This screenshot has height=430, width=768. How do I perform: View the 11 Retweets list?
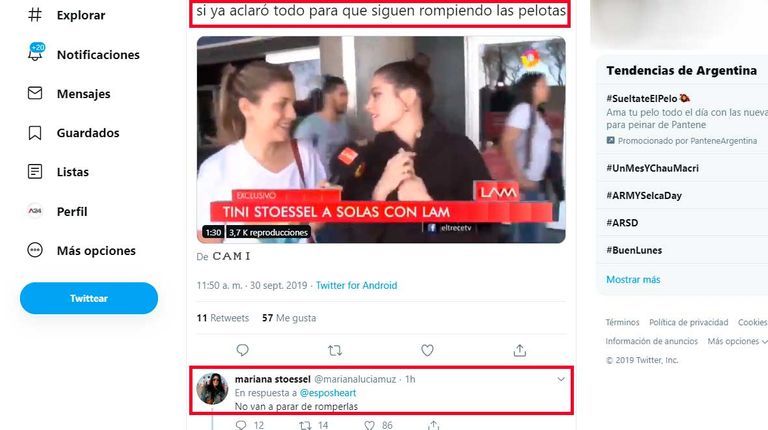pyautogui.click(x=223, y=318)
